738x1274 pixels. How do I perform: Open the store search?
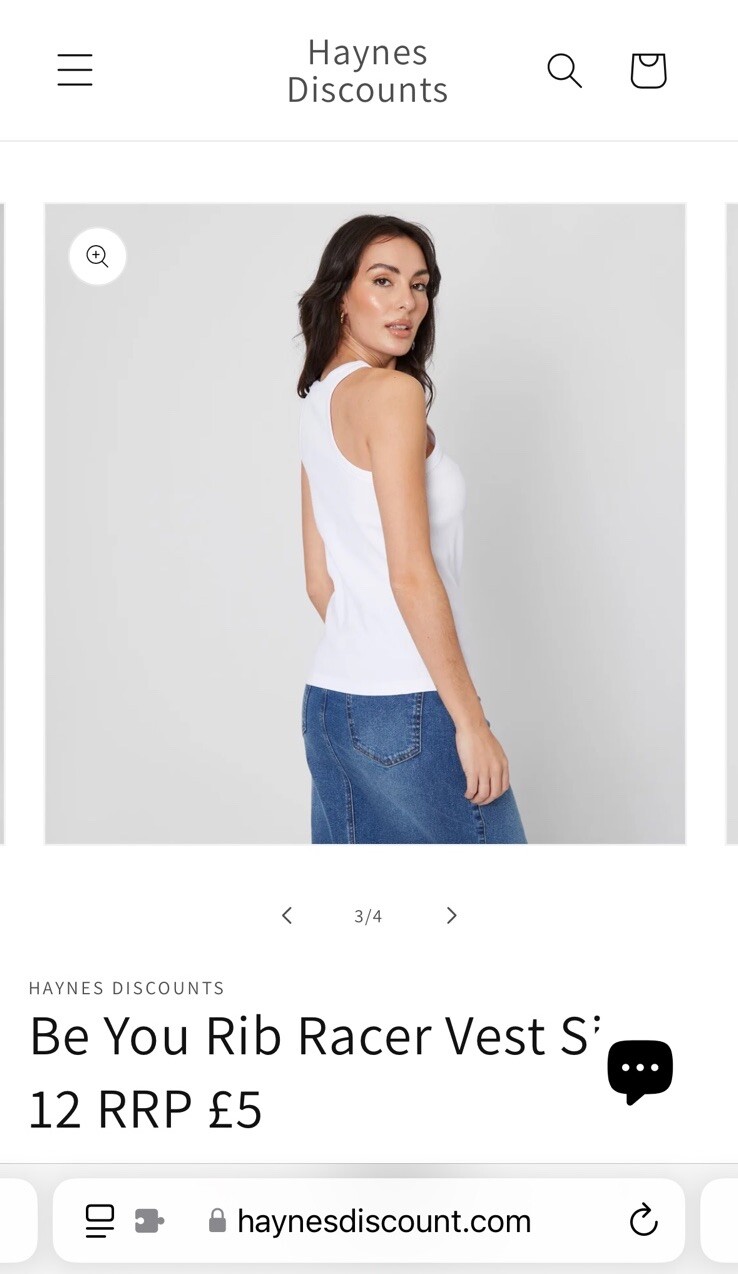pos(564,70)
